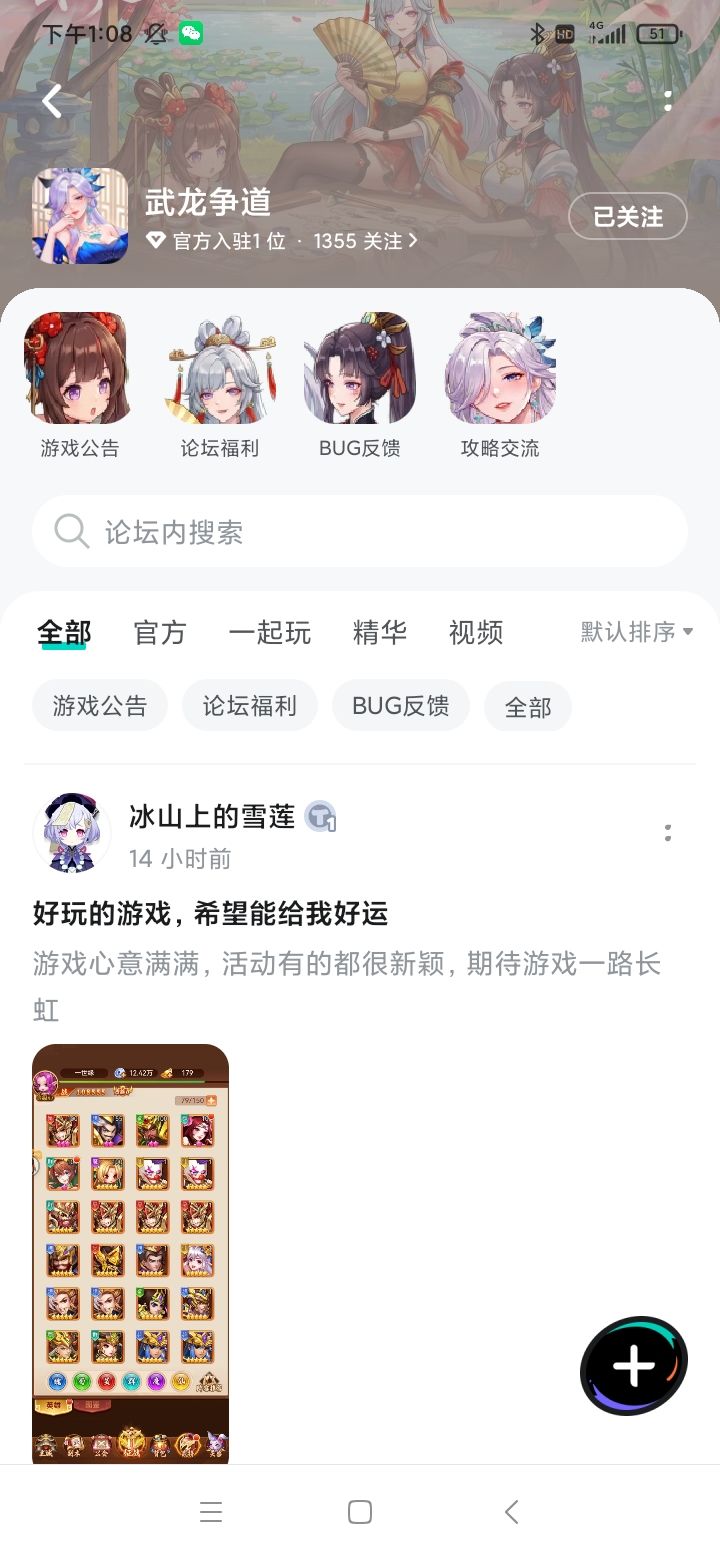Open the overflow menu in the header
720x1560 pixels.
point(668,100)
